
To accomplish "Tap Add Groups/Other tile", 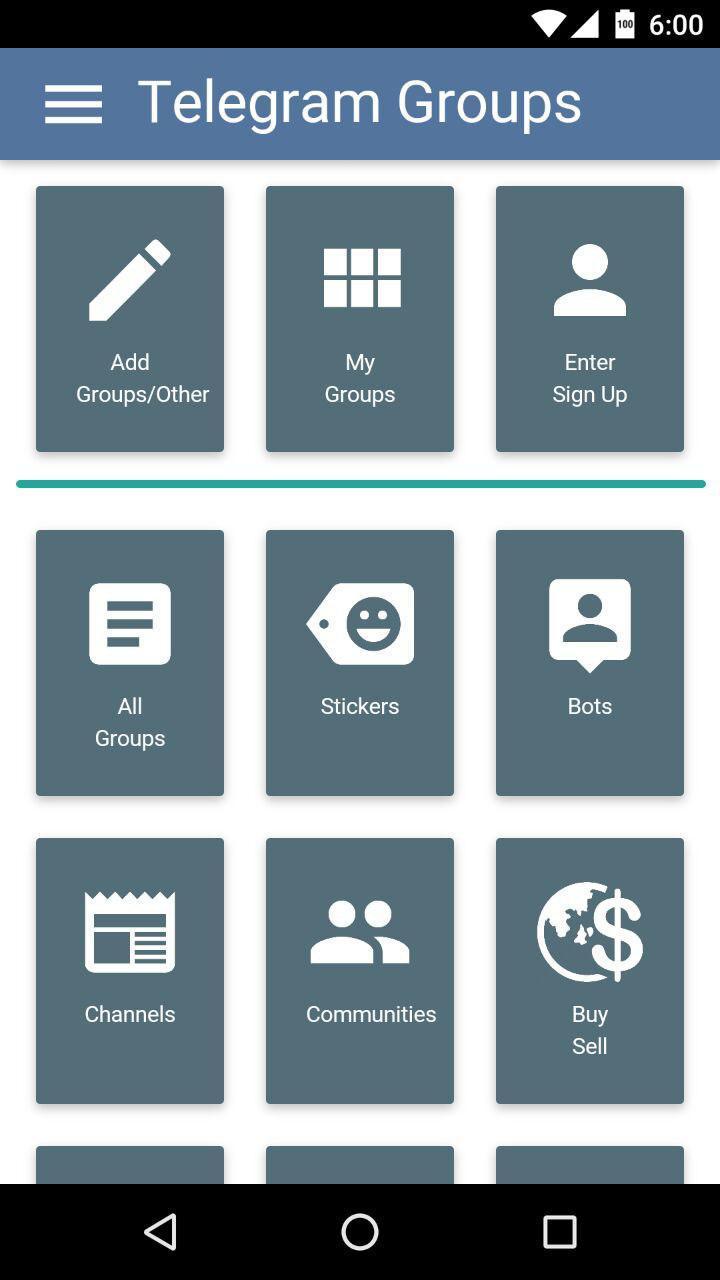I will 130,319.
